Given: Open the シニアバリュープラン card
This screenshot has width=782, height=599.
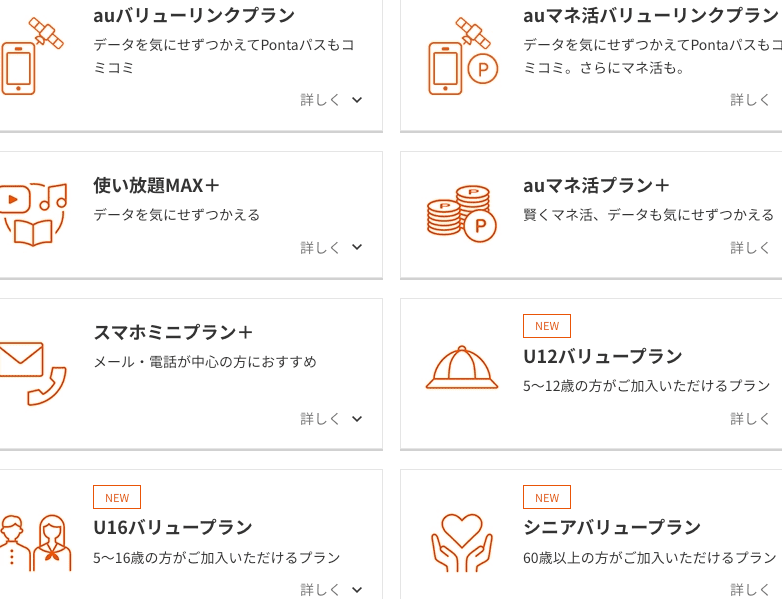Looking at the screenshot, I should pos(611,527).
